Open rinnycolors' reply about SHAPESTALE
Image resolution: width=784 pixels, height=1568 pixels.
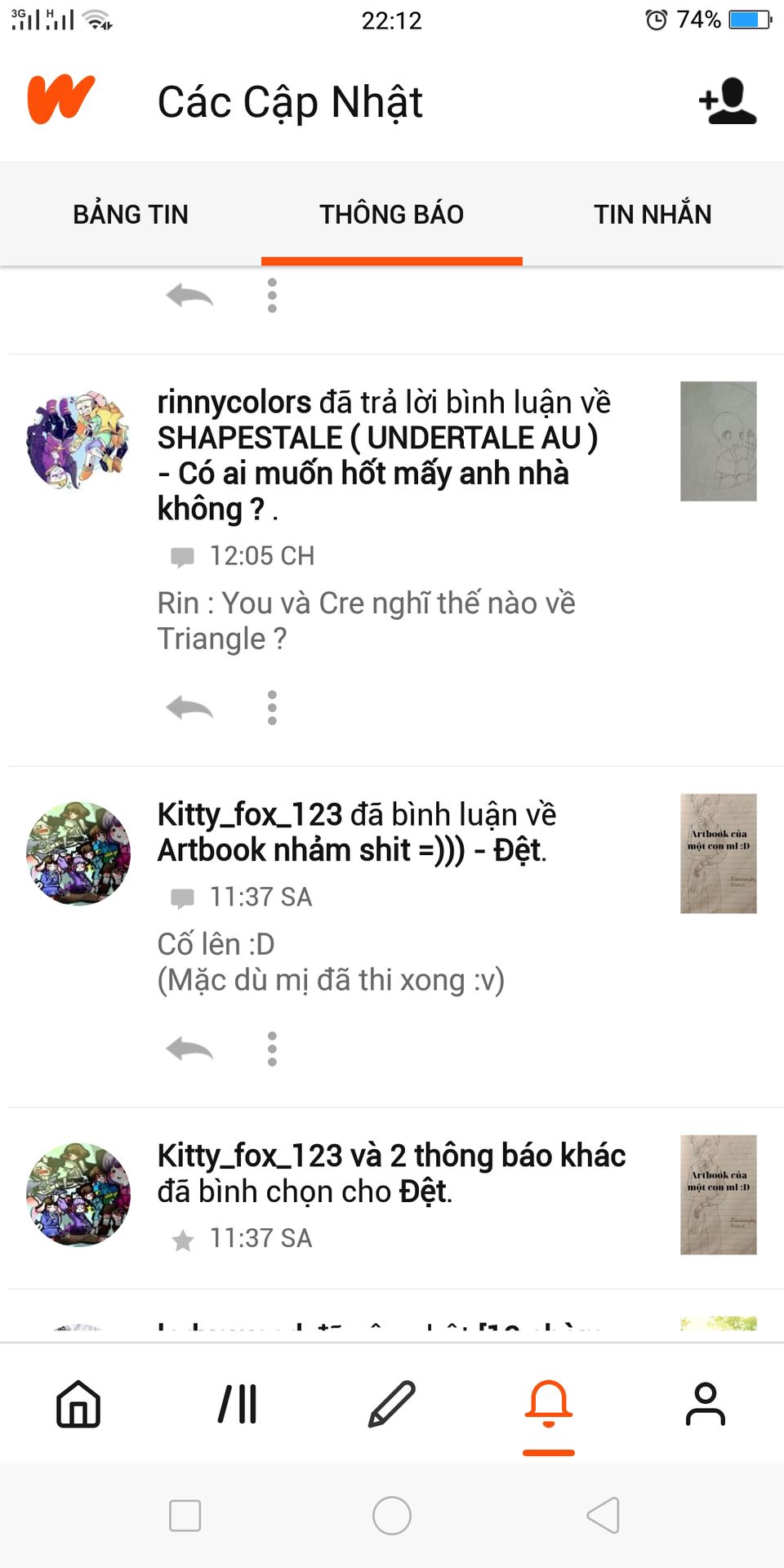(384, 455)
